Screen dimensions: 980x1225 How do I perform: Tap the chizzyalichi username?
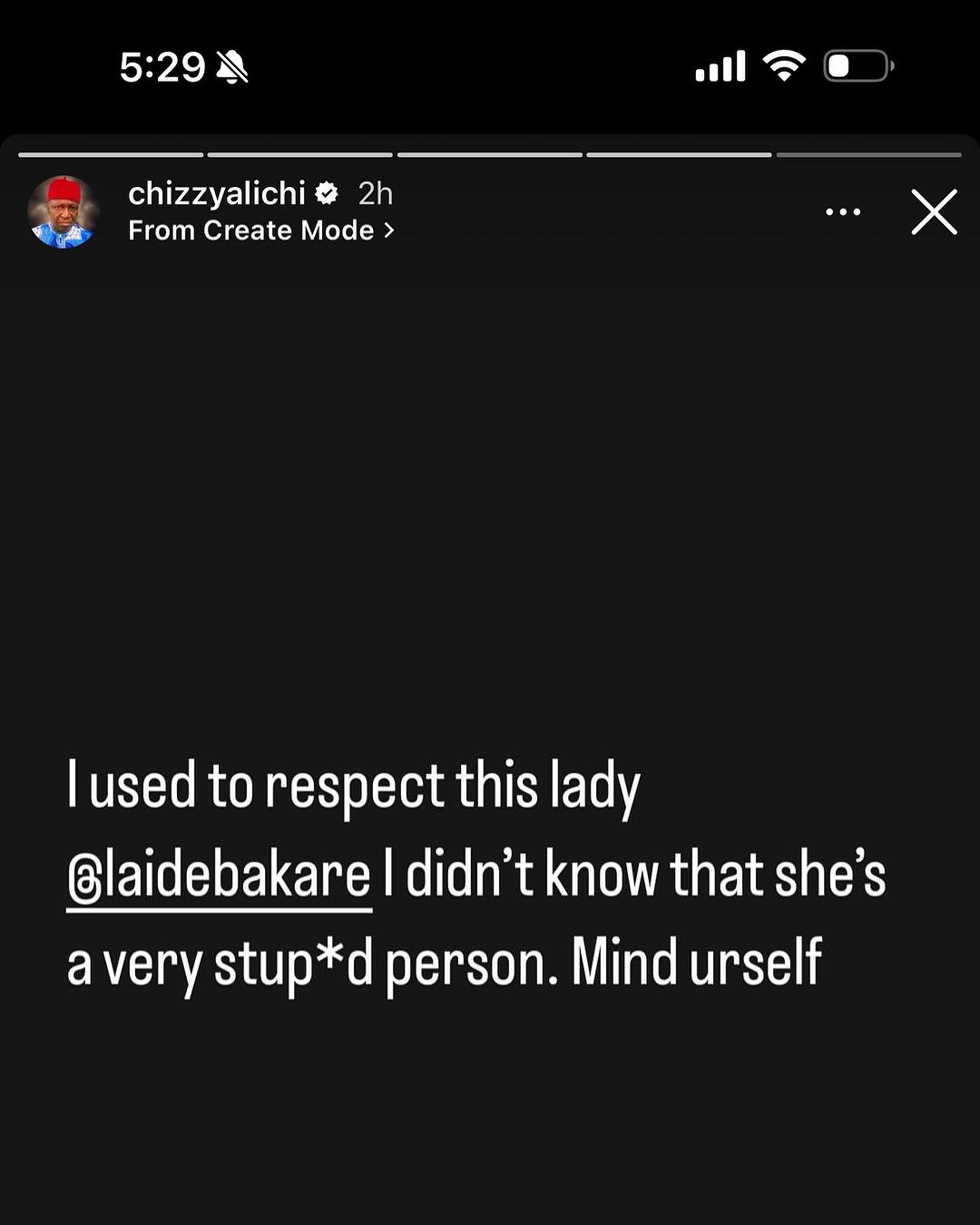click(x=216, y=193)
